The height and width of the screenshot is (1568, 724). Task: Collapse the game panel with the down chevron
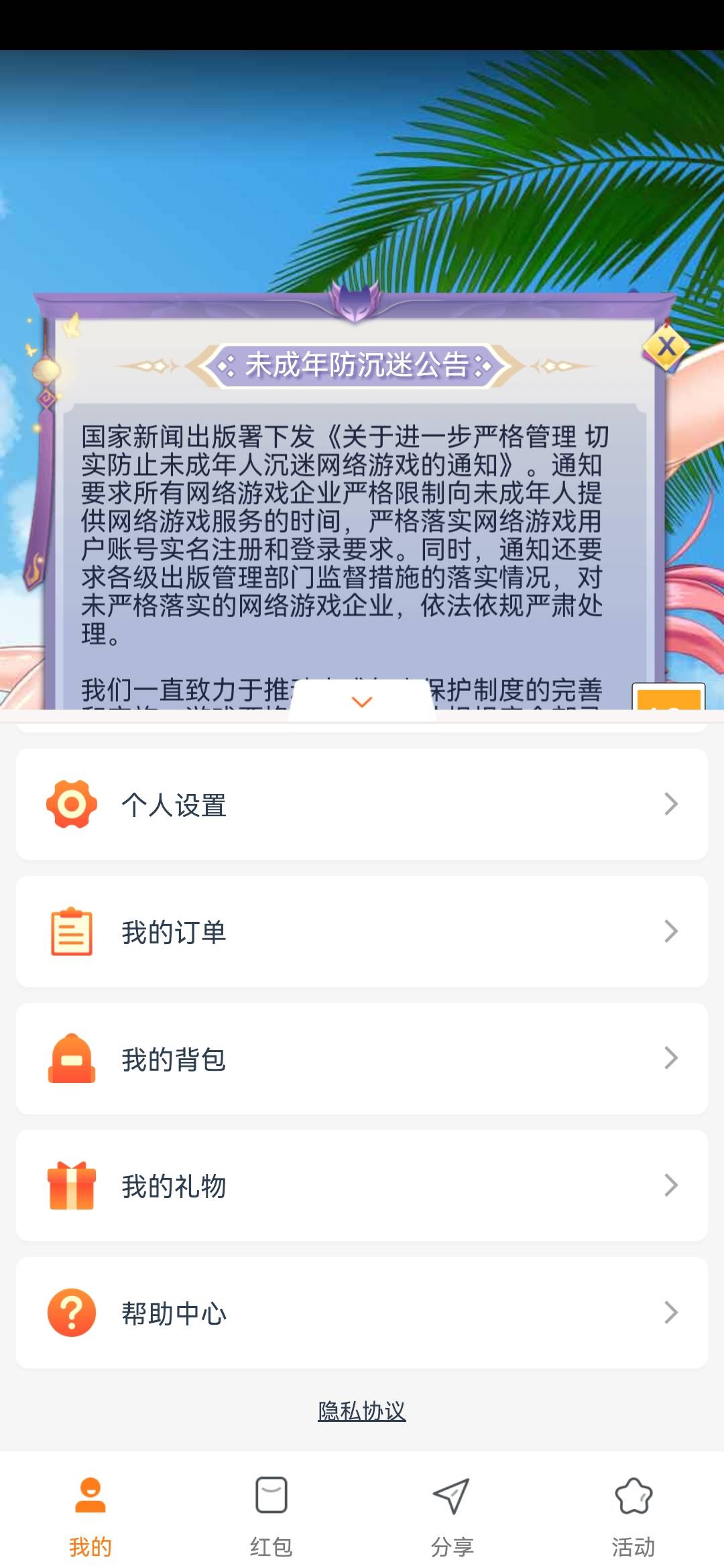tap(362, 702)
